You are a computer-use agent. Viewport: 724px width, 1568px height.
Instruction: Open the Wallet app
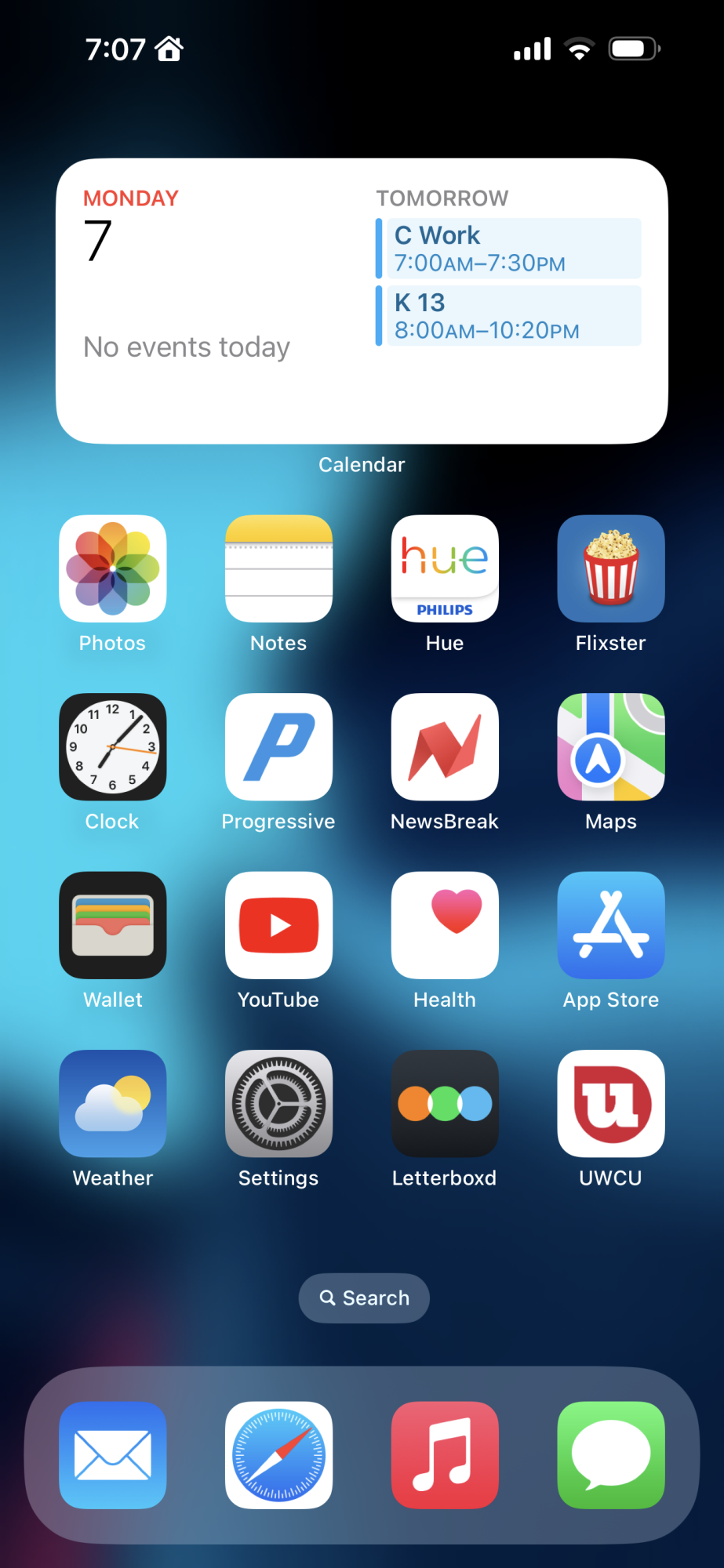click(x=113, y=925)
